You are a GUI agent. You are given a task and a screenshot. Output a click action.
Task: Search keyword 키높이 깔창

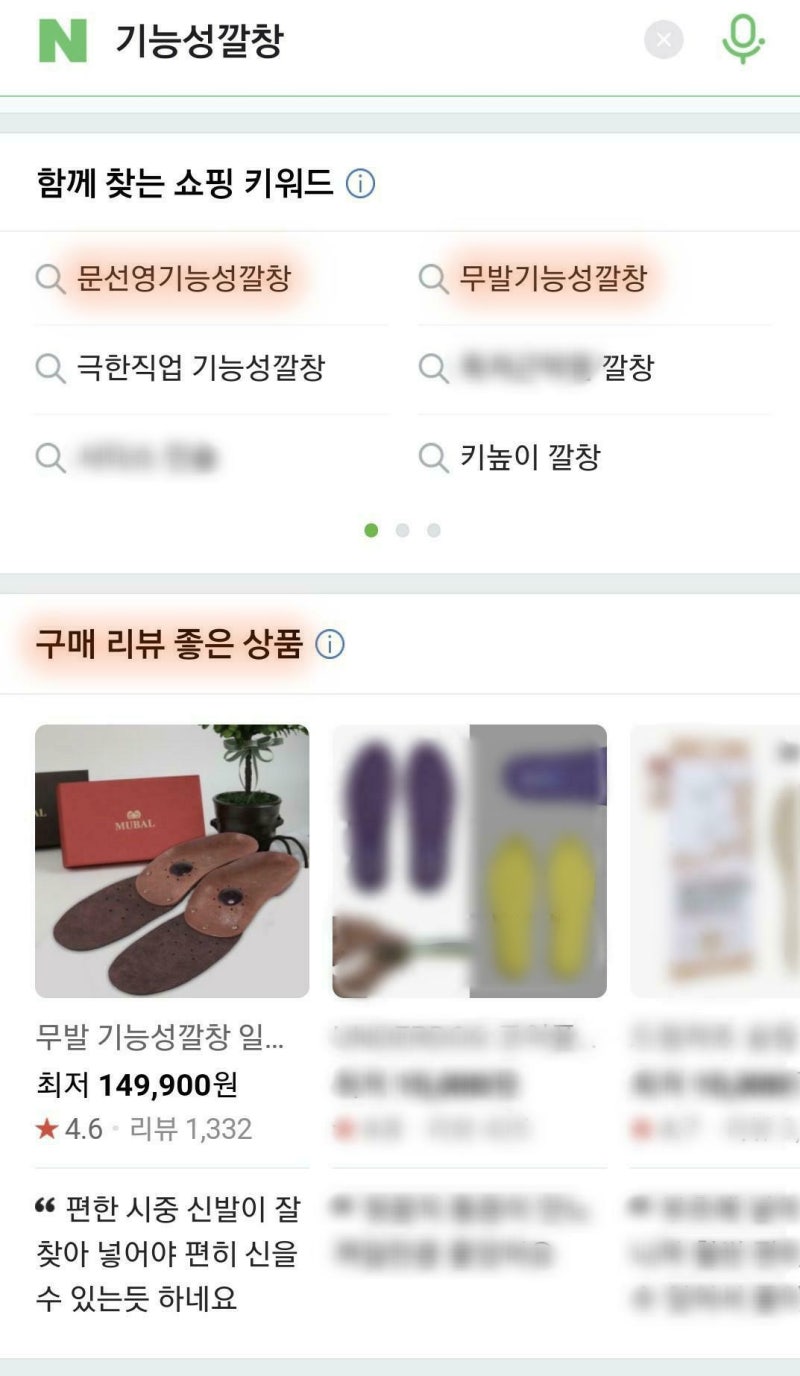[x=510, y=458]
